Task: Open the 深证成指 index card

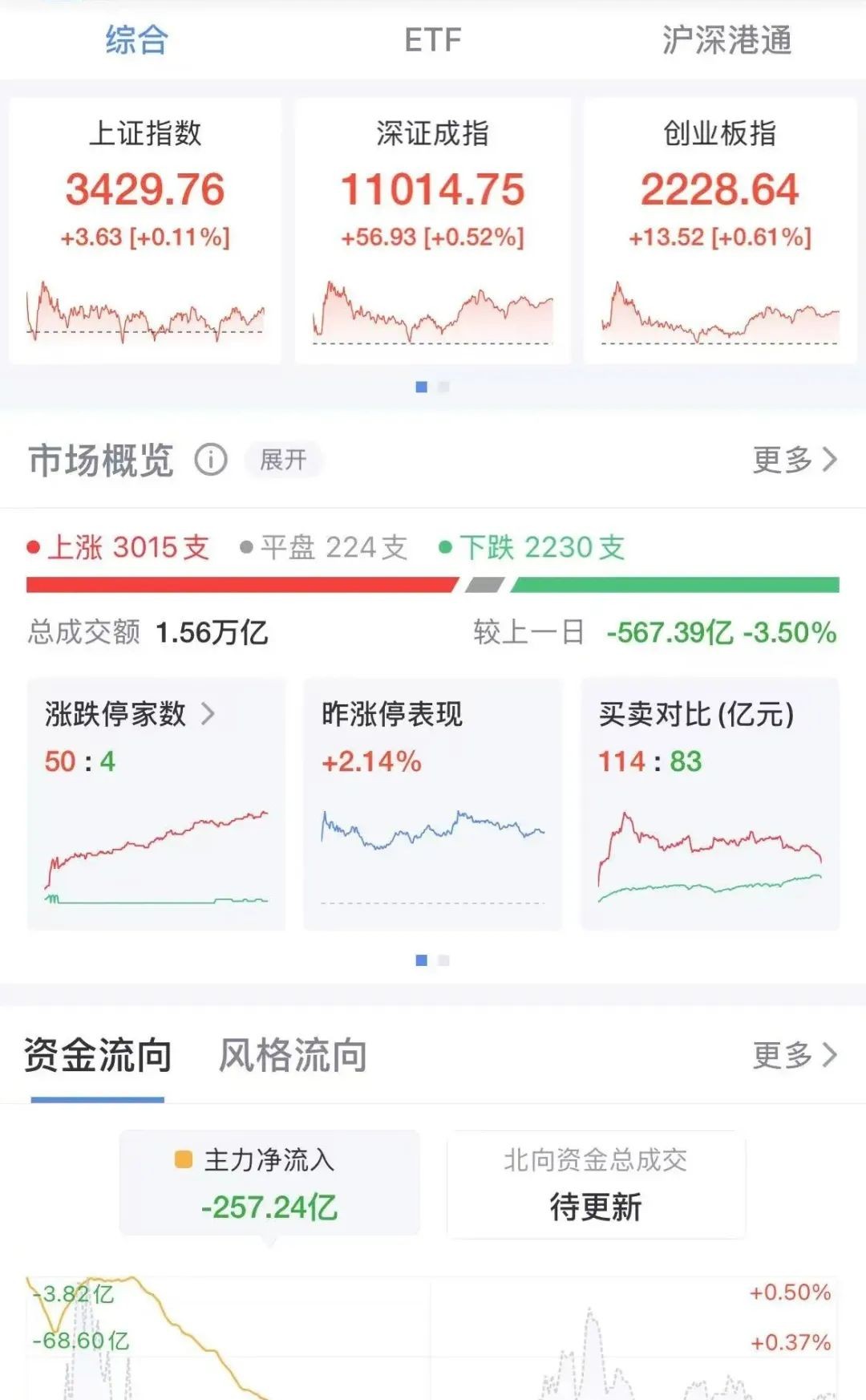Action: pos(433,231)
